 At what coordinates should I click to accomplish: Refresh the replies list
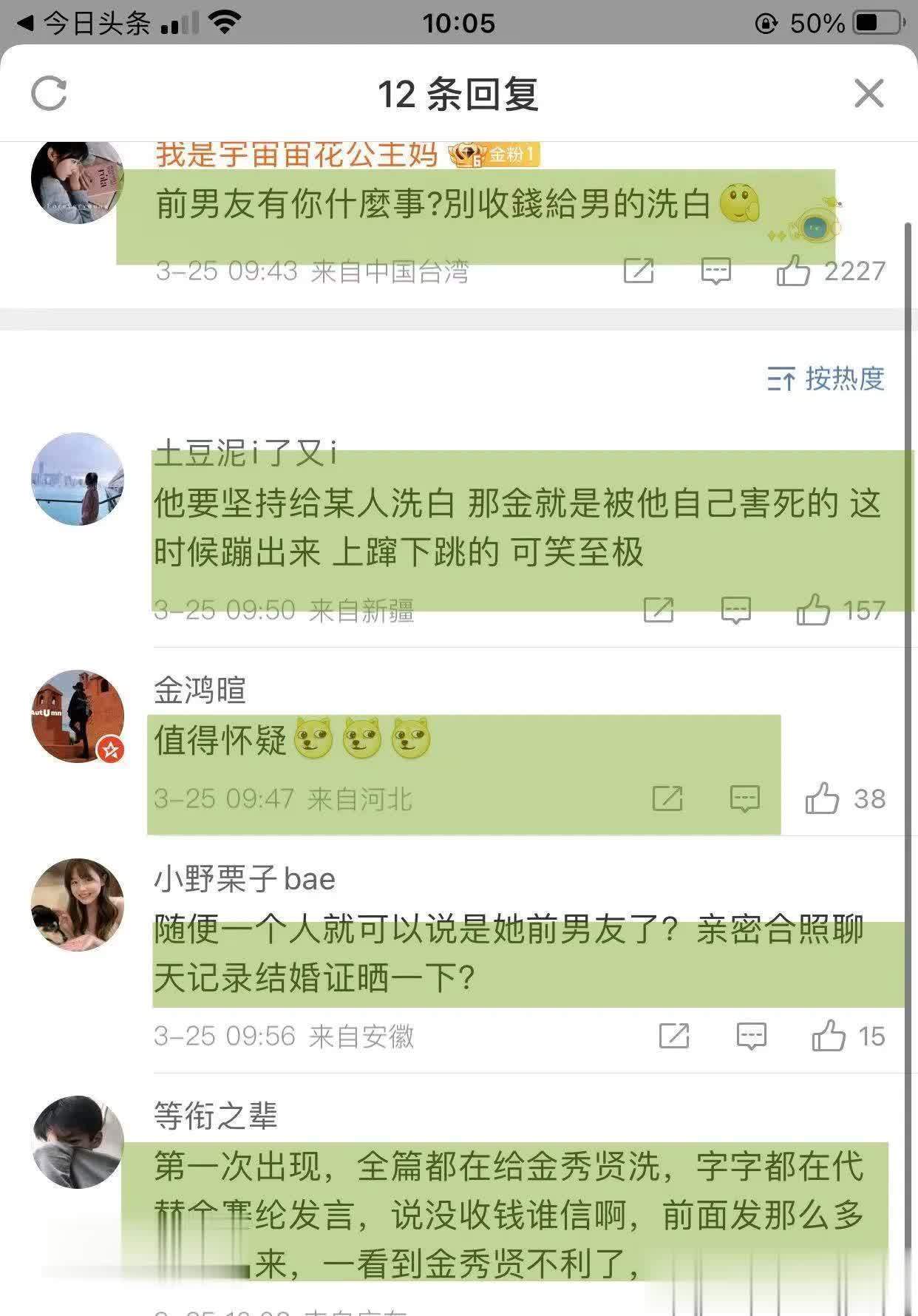(x=50, y=94)
